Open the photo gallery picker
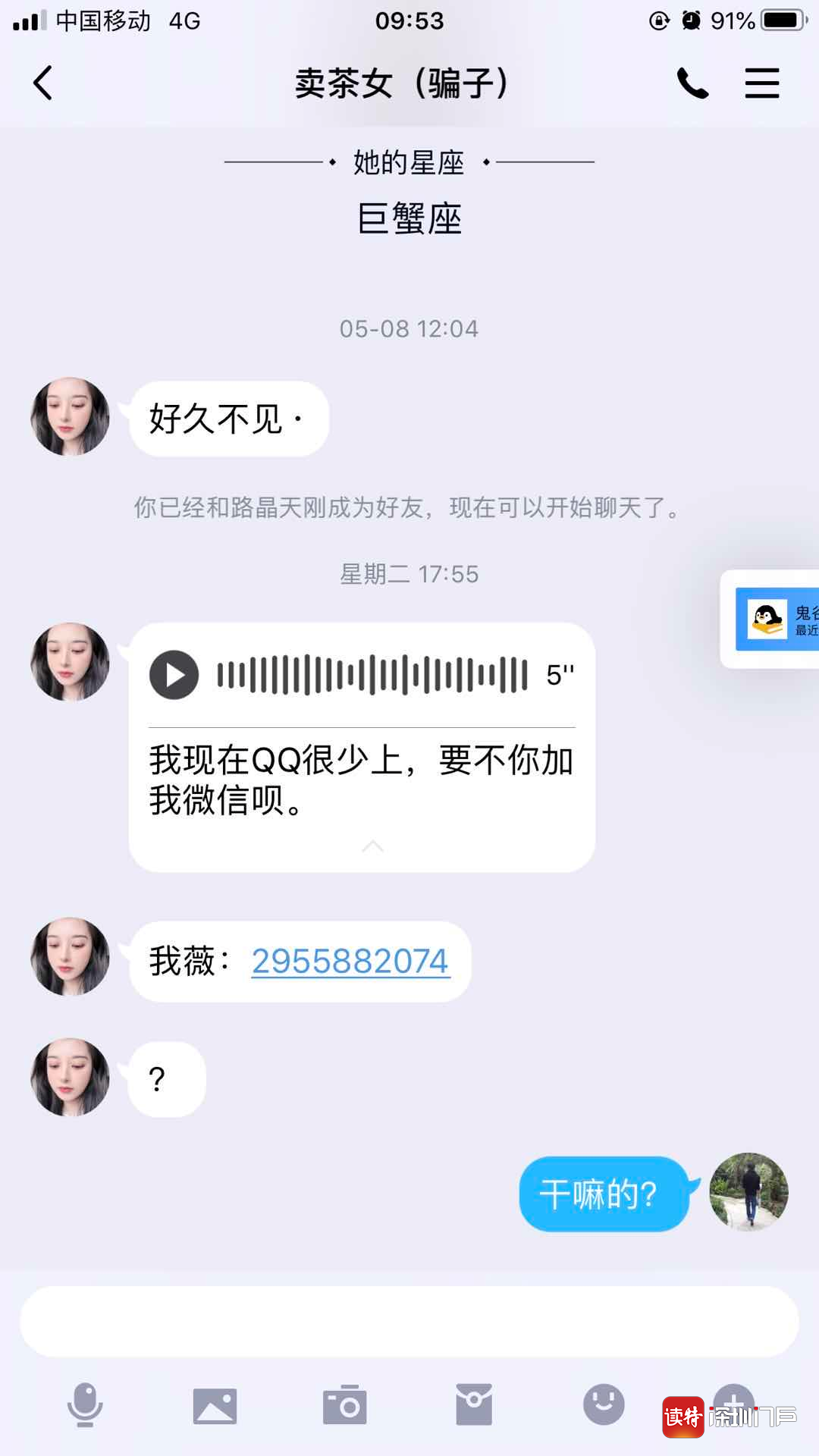819x1456 pixels. (215, 1405)
